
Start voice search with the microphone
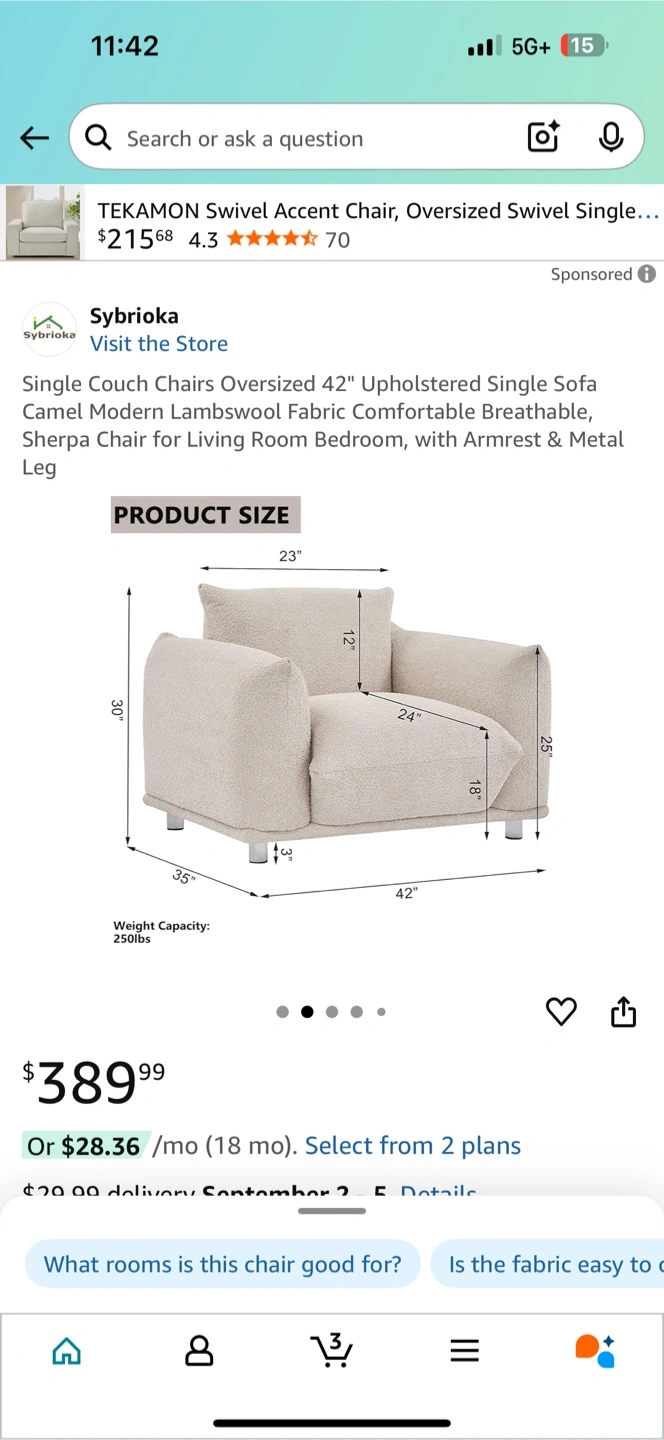point(611,137)
